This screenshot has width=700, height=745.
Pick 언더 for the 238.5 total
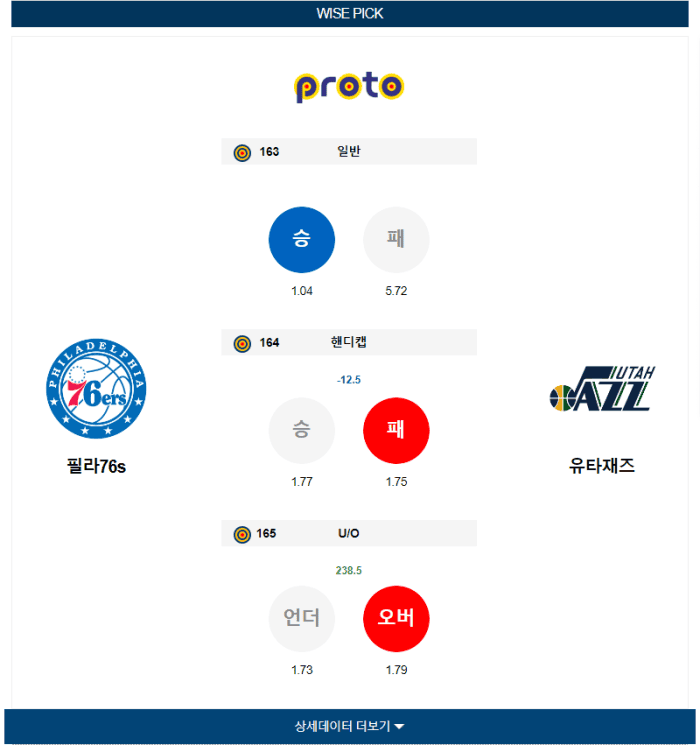coord(301,618)
